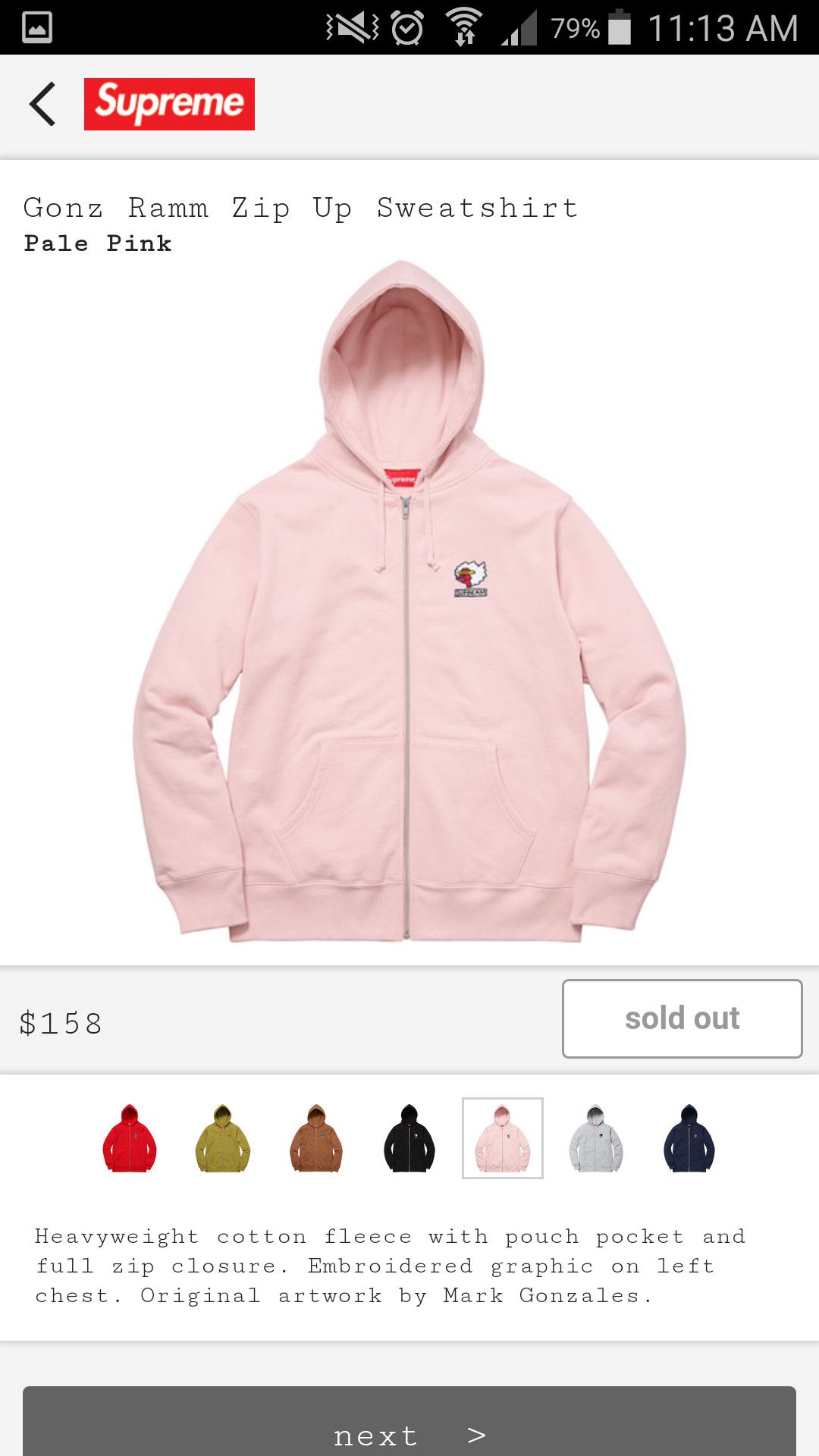
Task: Select the pale pink sweatshirt swatch
Action: [503, 1138]
